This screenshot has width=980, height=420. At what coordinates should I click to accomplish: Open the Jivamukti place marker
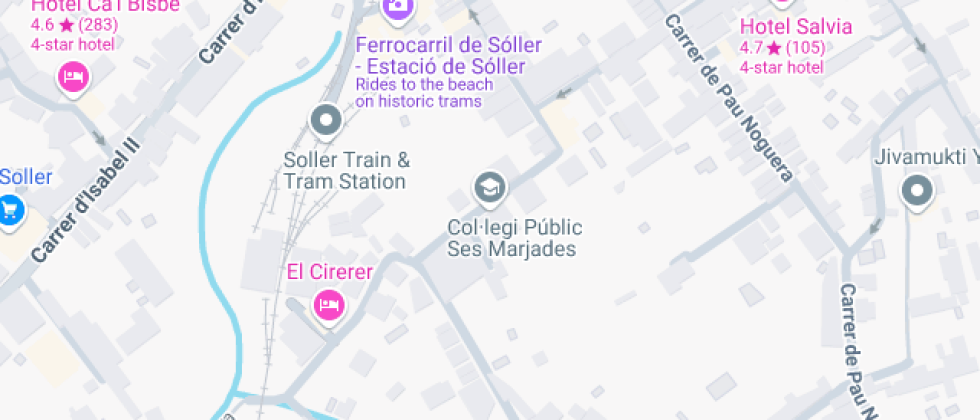pyautogui.click(x=916, y=191)
